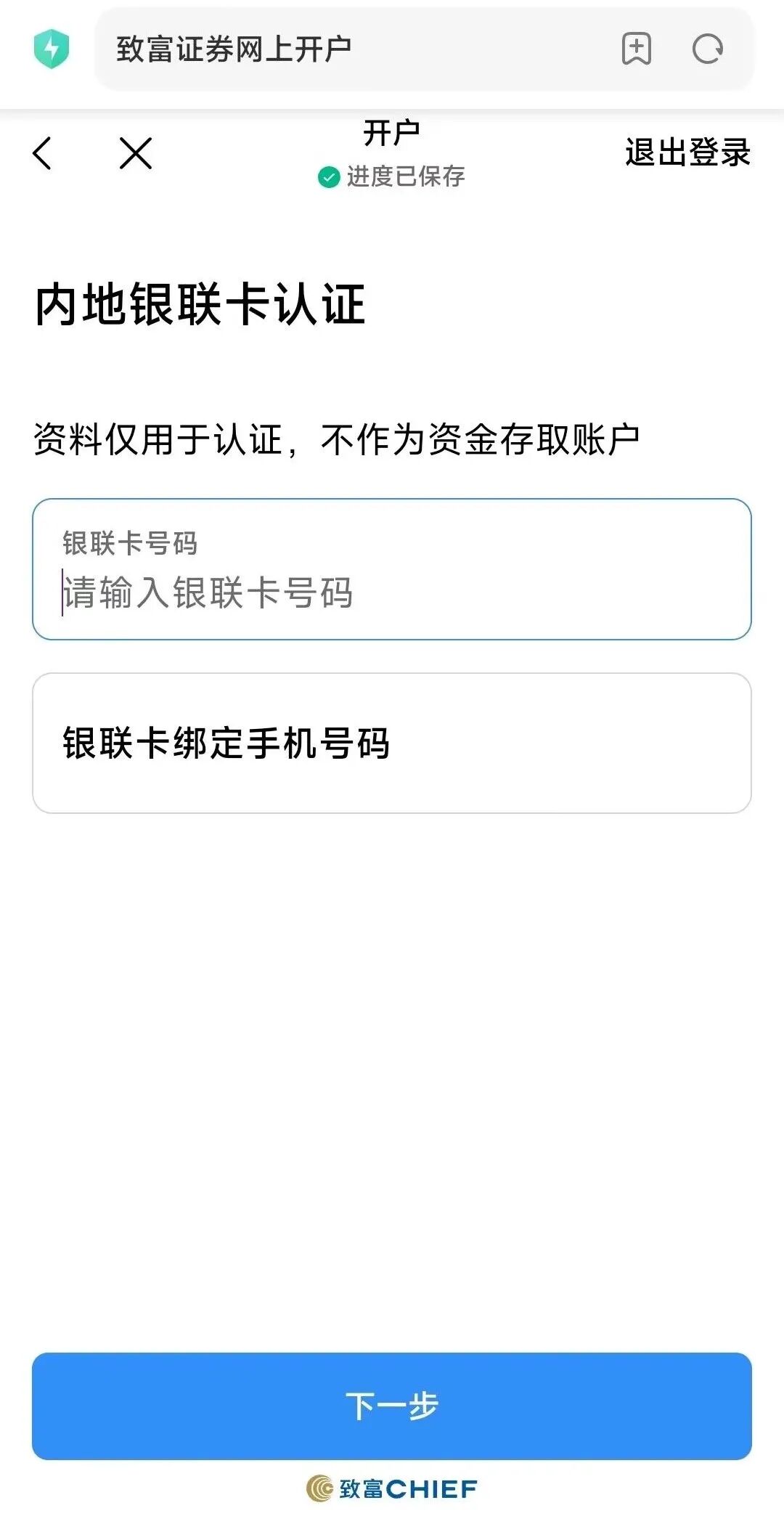The height and width of the screenshot is (1516, 784).
Task: Add bookmark for this page
Action: [636, 49]
